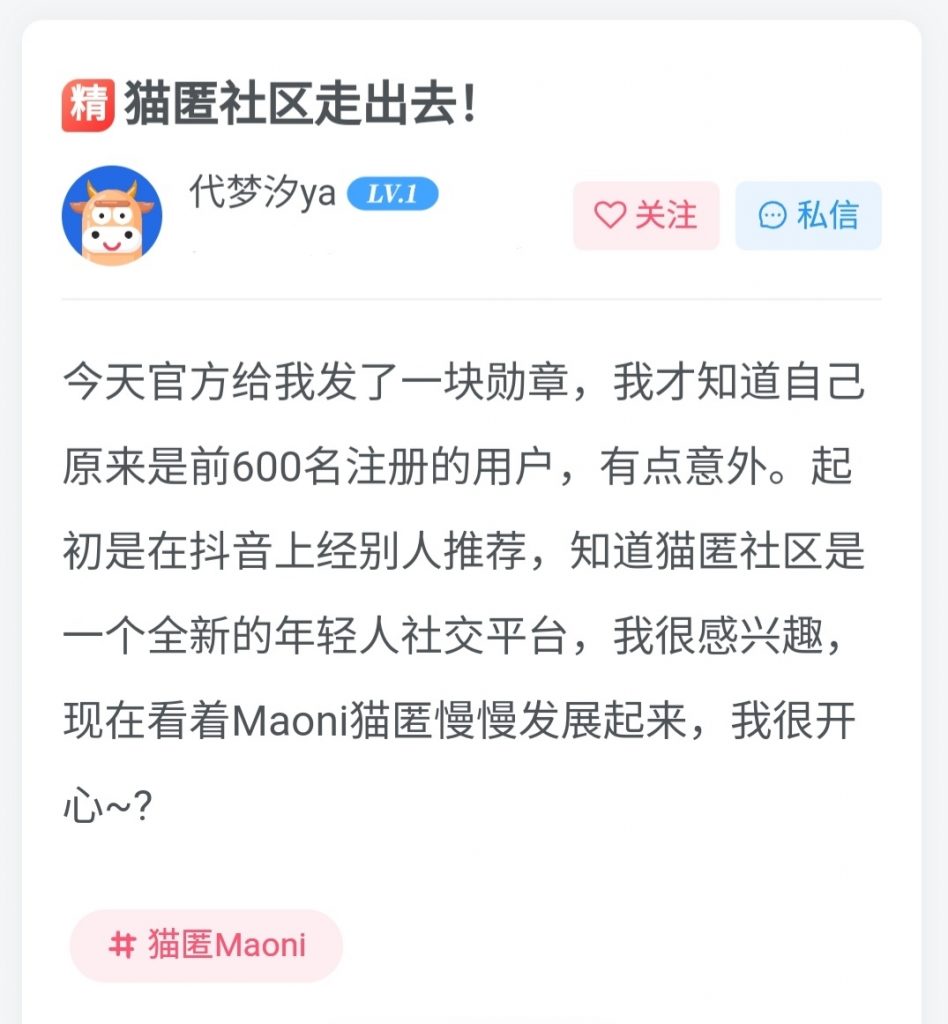
Task: Open the 猫匿Maoni topic tag
Action: 206,945
